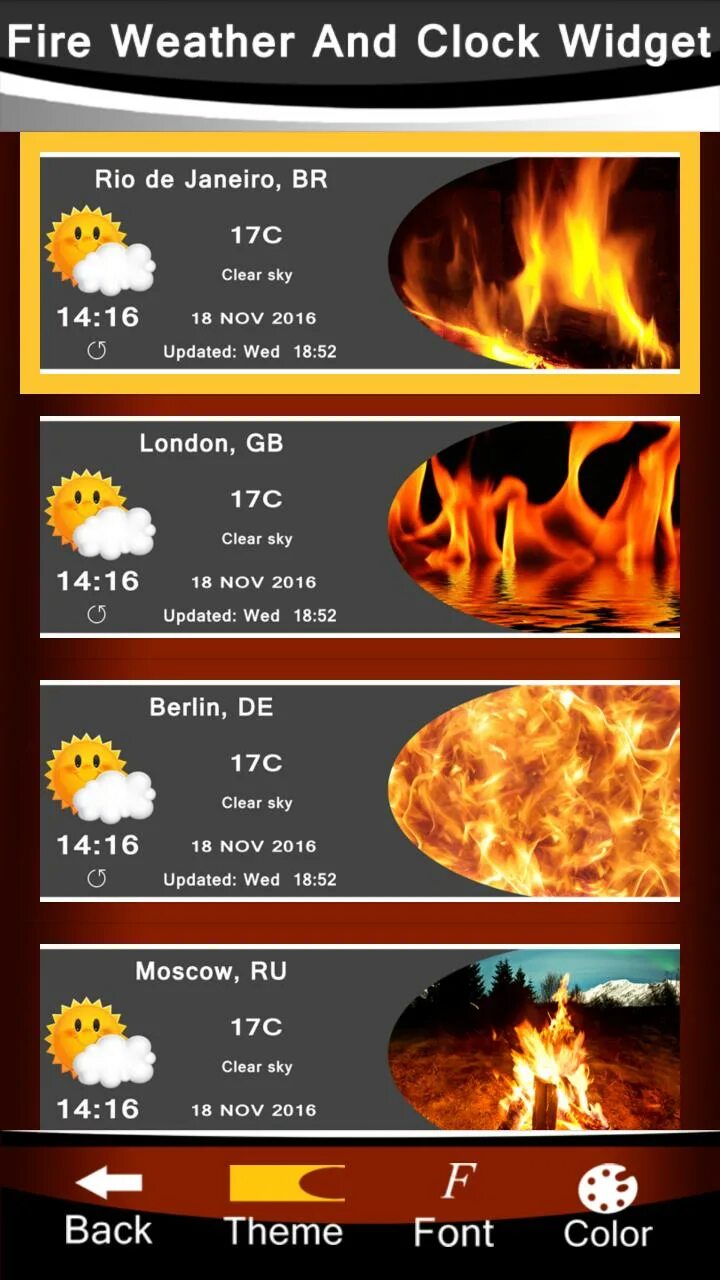Go back using the Back arrow

click(x=108, y=1207)
